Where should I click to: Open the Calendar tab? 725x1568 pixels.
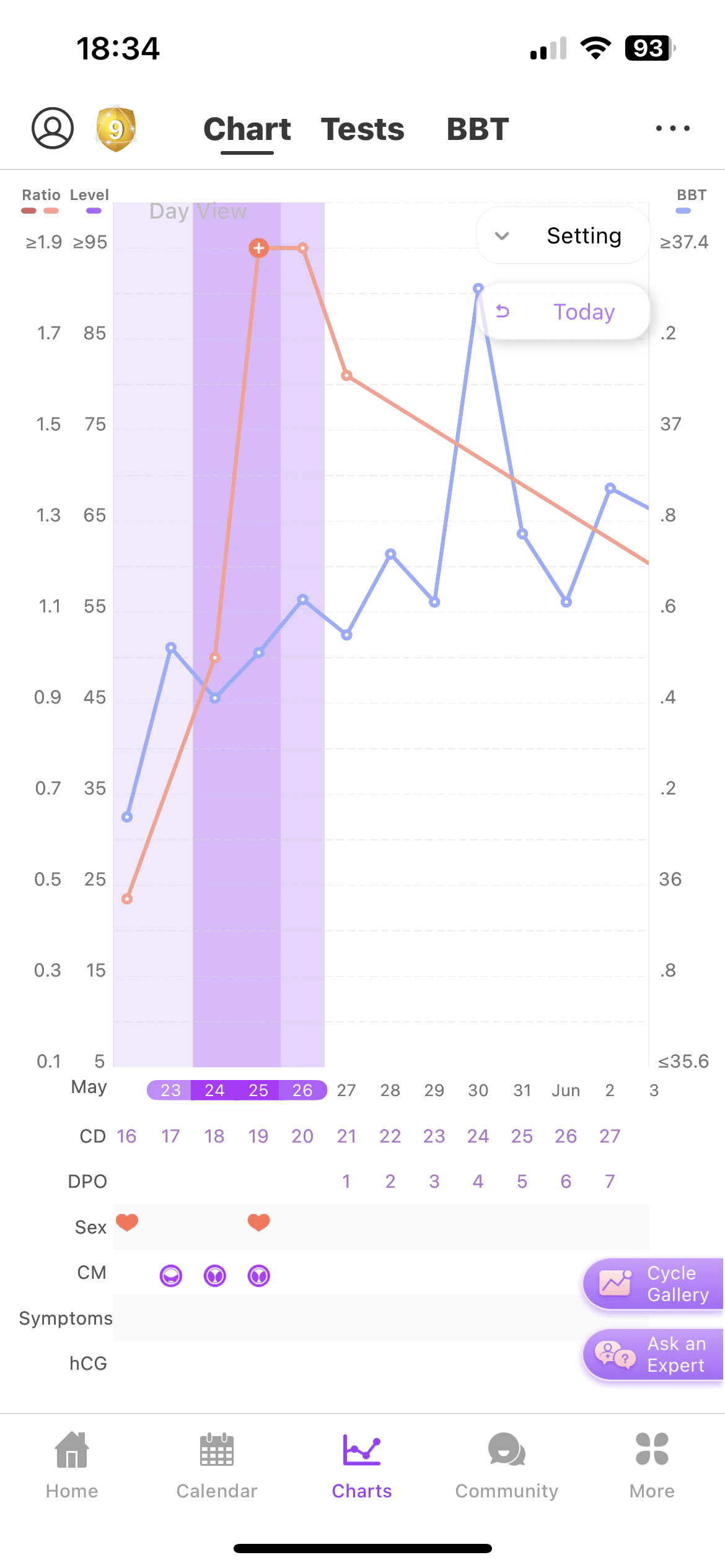217,1465
